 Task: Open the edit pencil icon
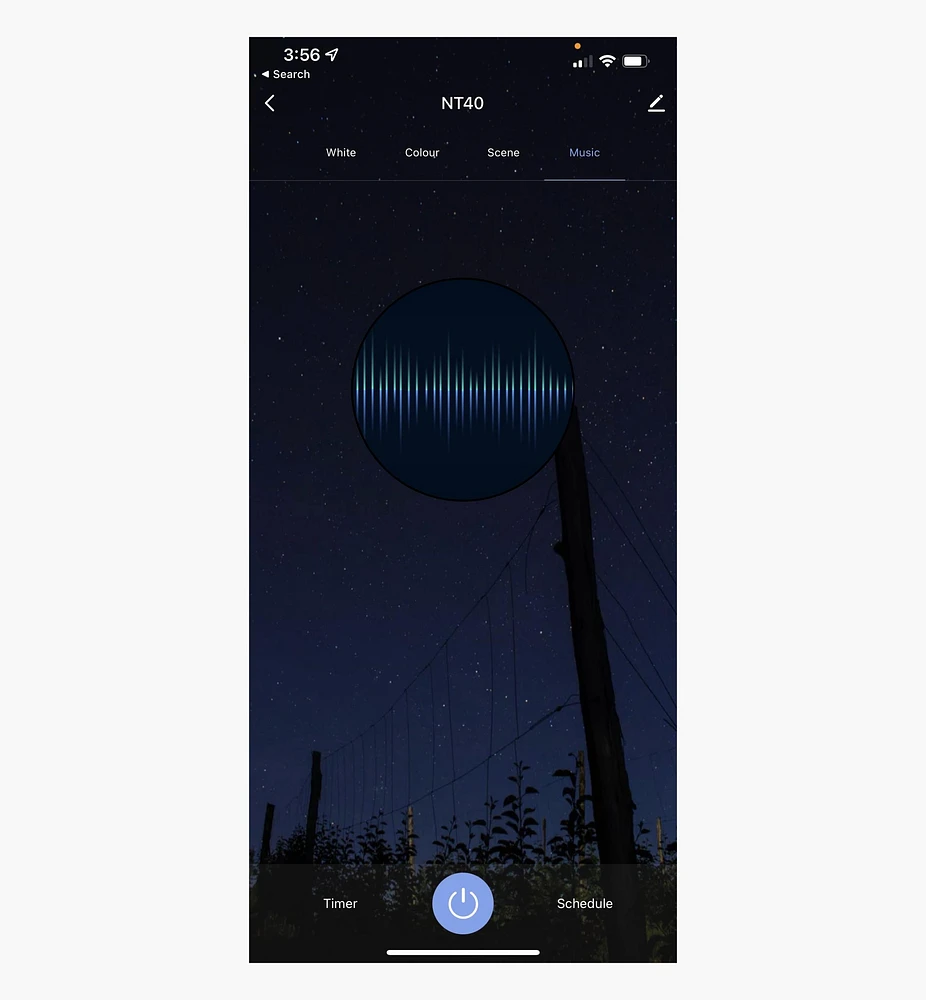click(x=656, y=103)
